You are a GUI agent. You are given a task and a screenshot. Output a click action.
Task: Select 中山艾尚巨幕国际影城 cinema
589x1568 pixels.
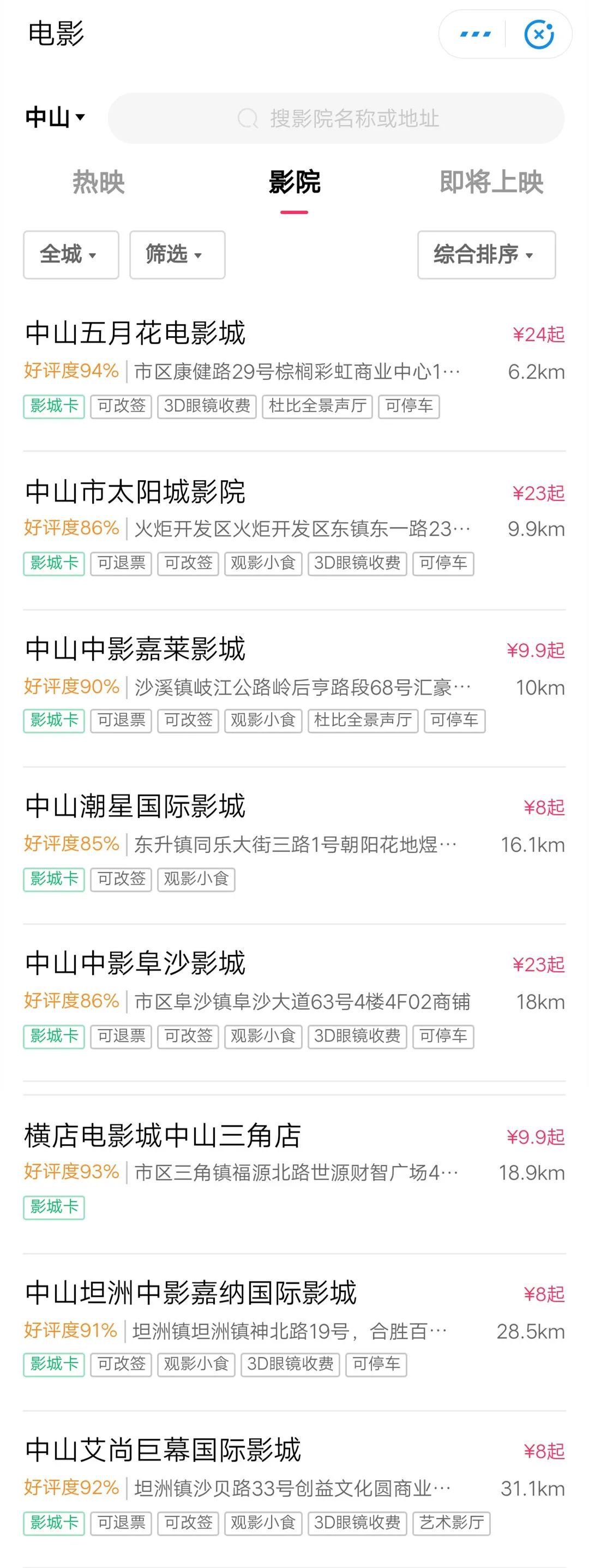coord(163,1451)
